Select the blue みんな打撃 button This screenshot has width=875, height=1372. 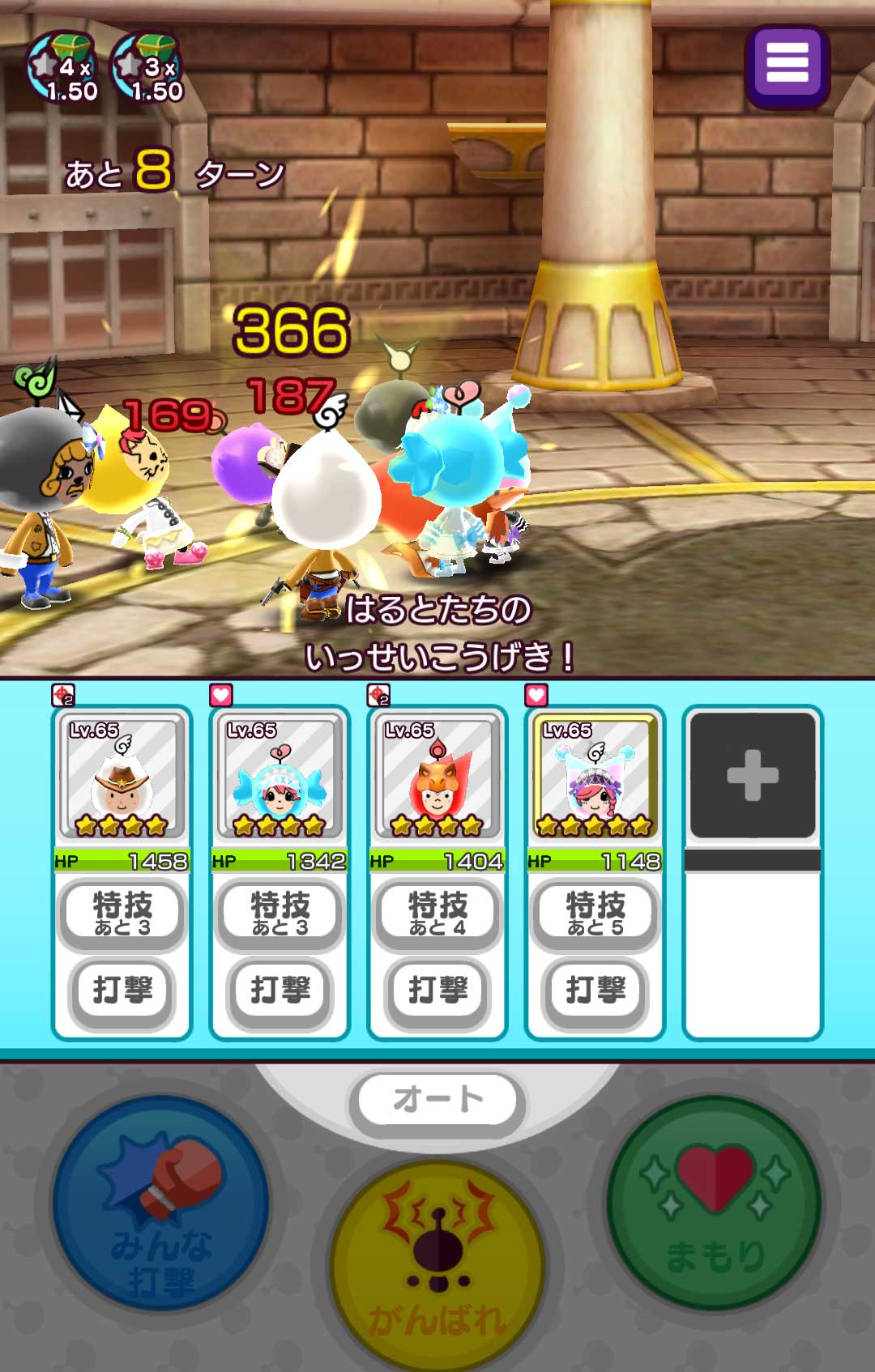160,1204
